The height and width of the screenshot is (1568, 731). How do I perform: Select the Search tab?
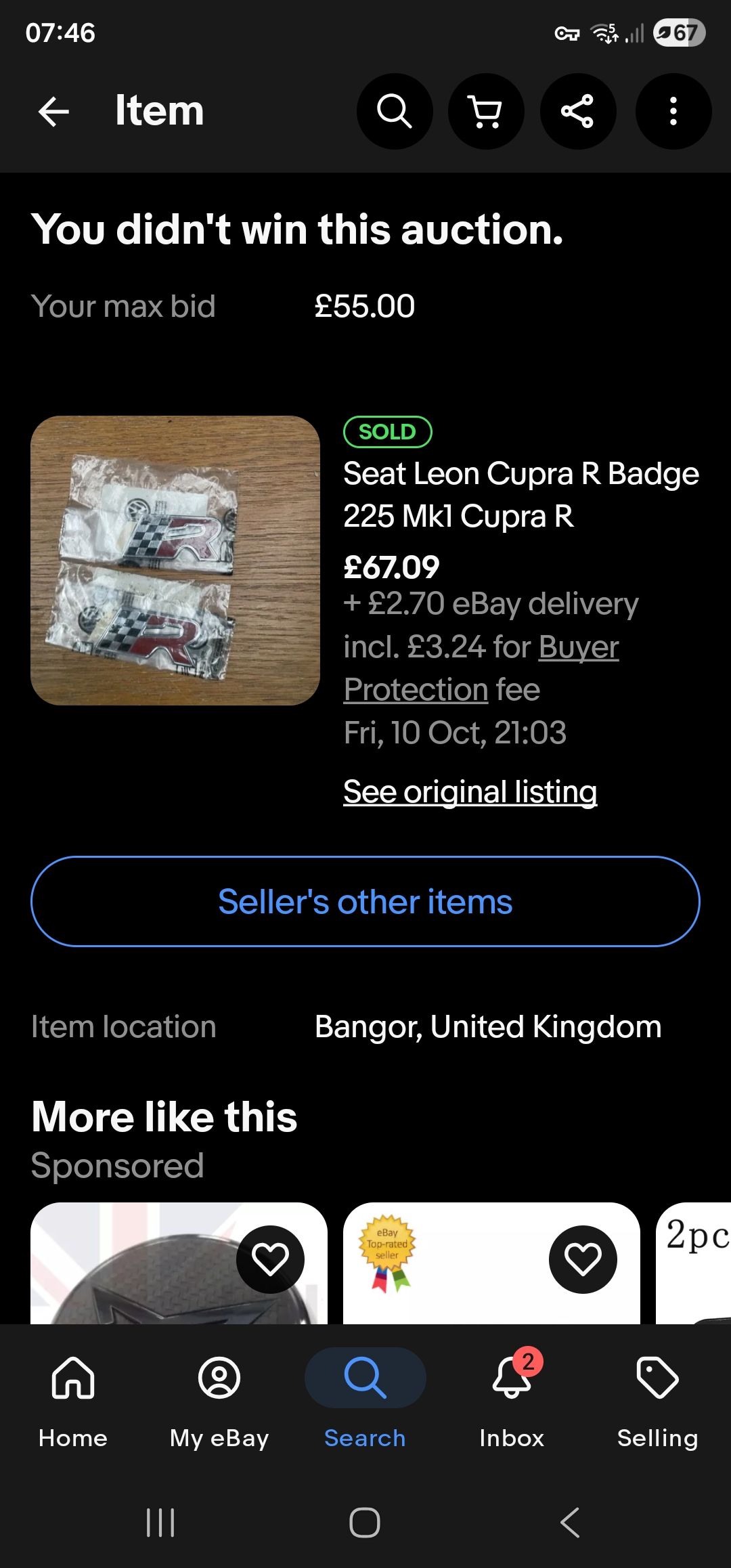[365, 1396]
